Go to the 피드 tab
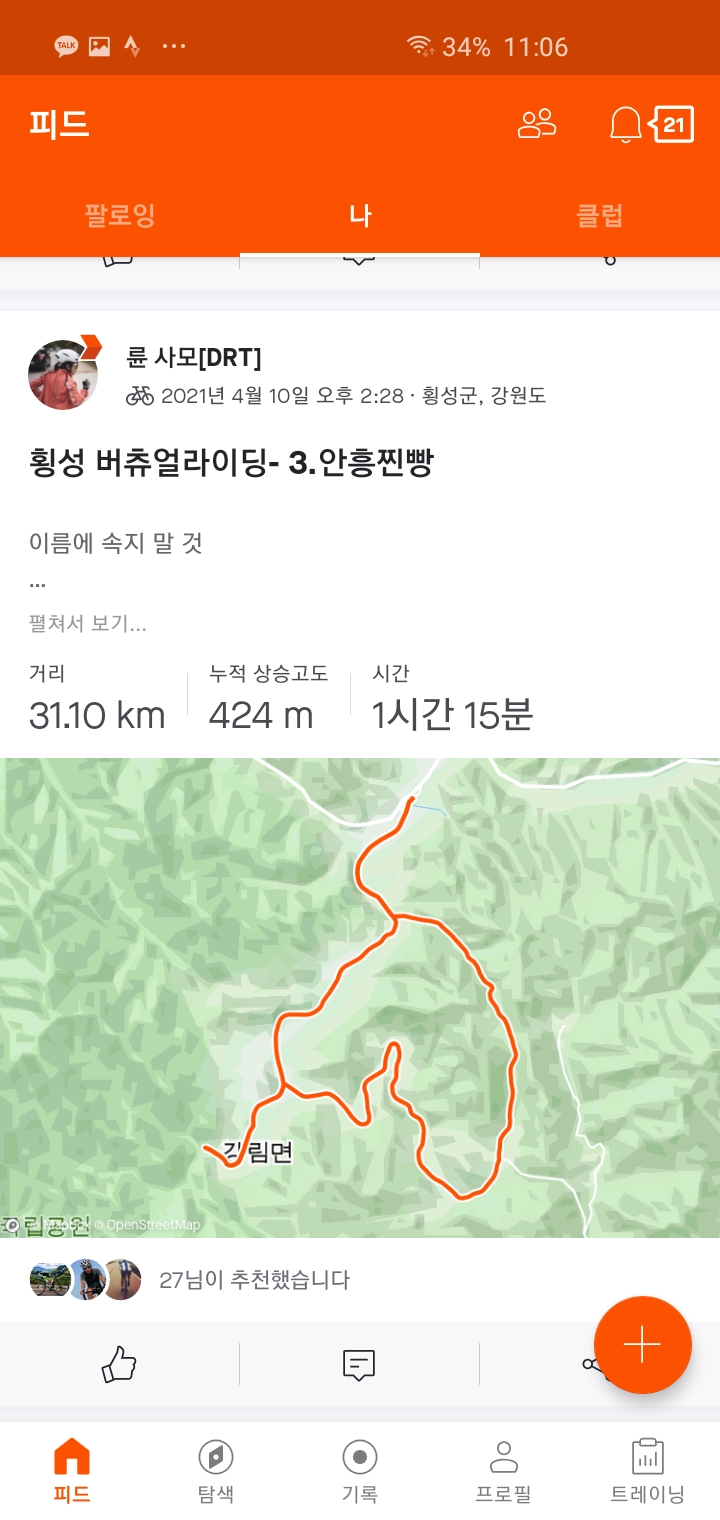720x1520 pixels. coord(72,1470)
